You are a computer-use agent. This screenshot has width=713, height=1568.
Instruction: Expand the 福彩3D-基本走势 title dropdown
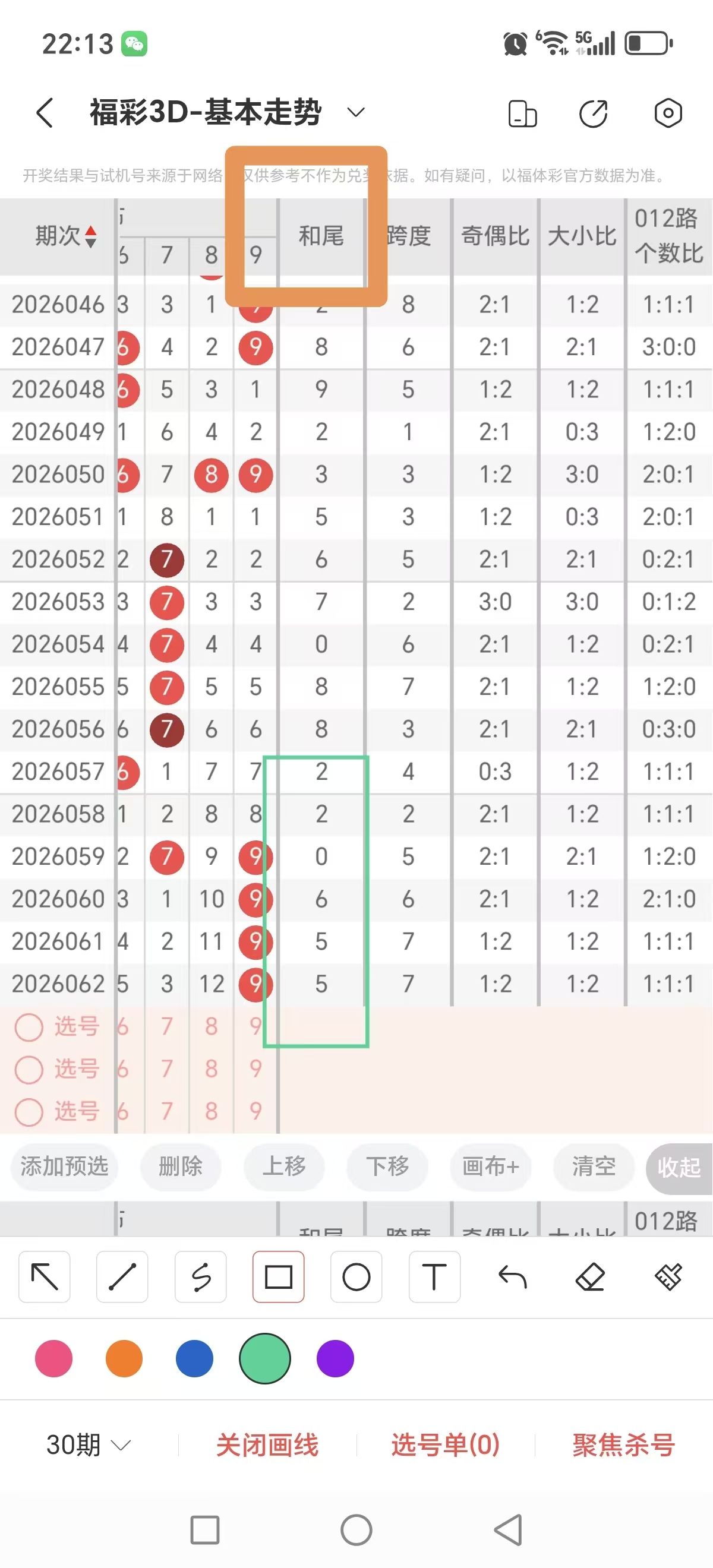click(356, 113)
